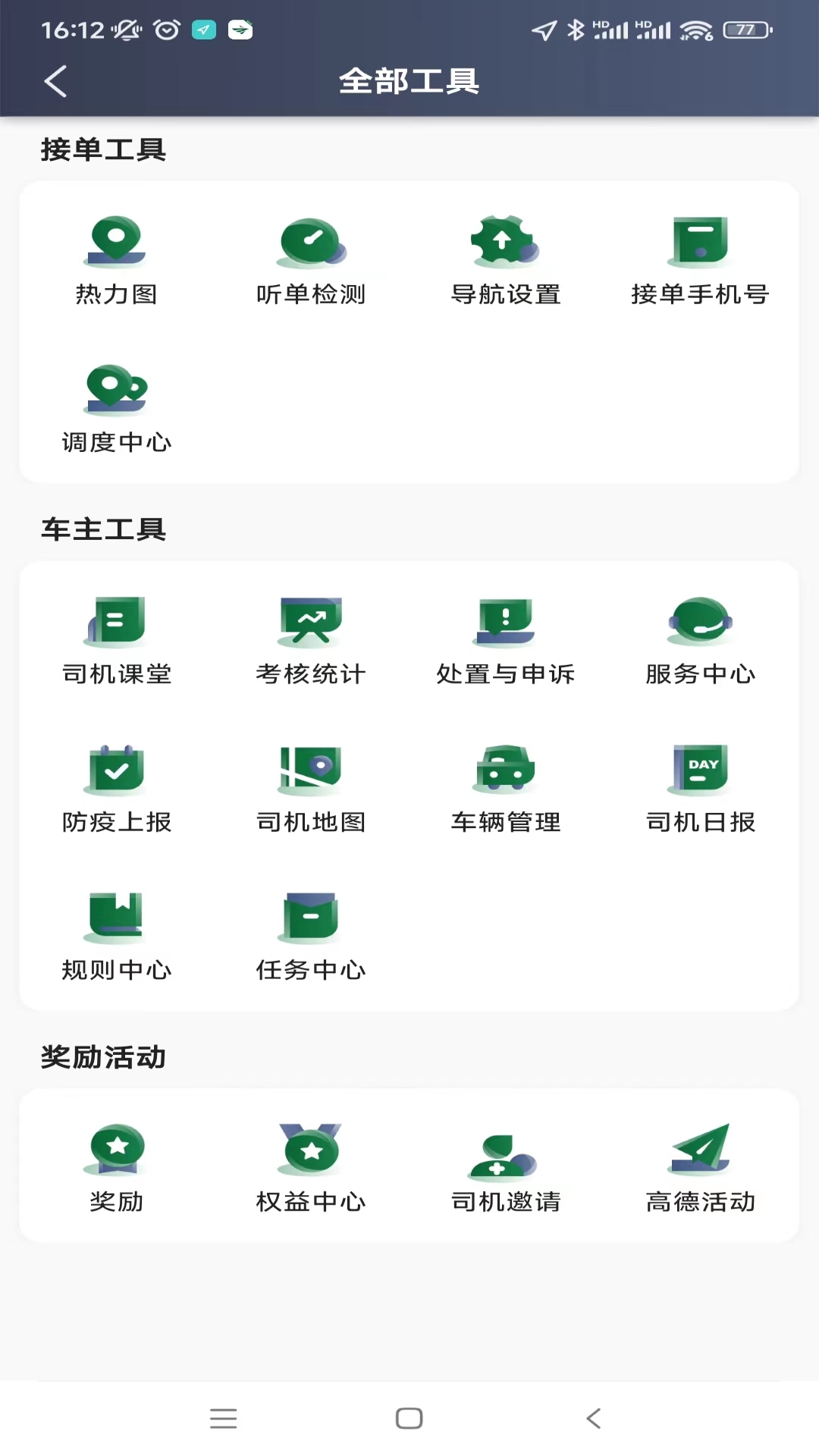Open the 调度中心 dispatch center
The width and height of the screenshot is (819, 1456).
(x=116, y=406)
